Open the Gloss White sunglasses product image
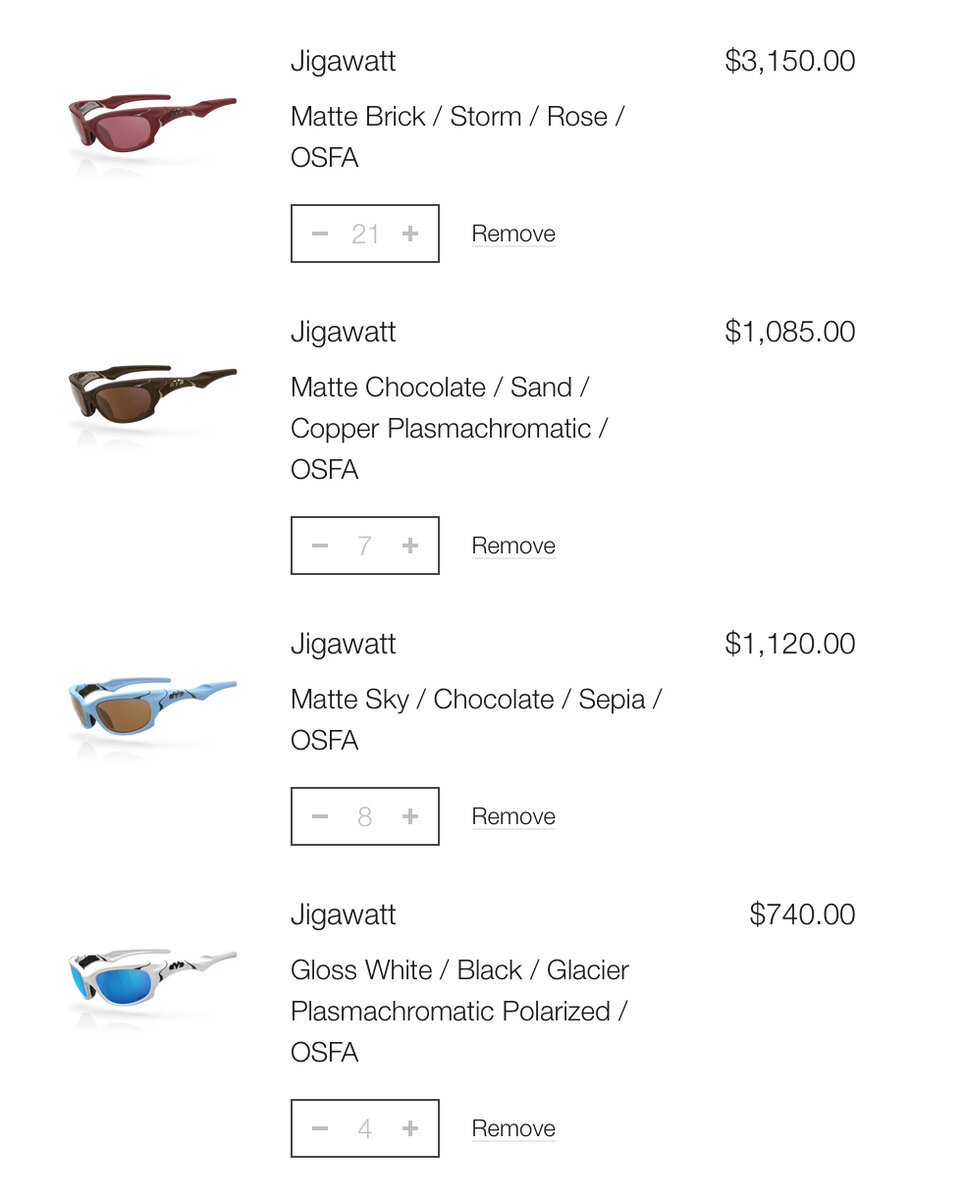 (x=152, y=978)
